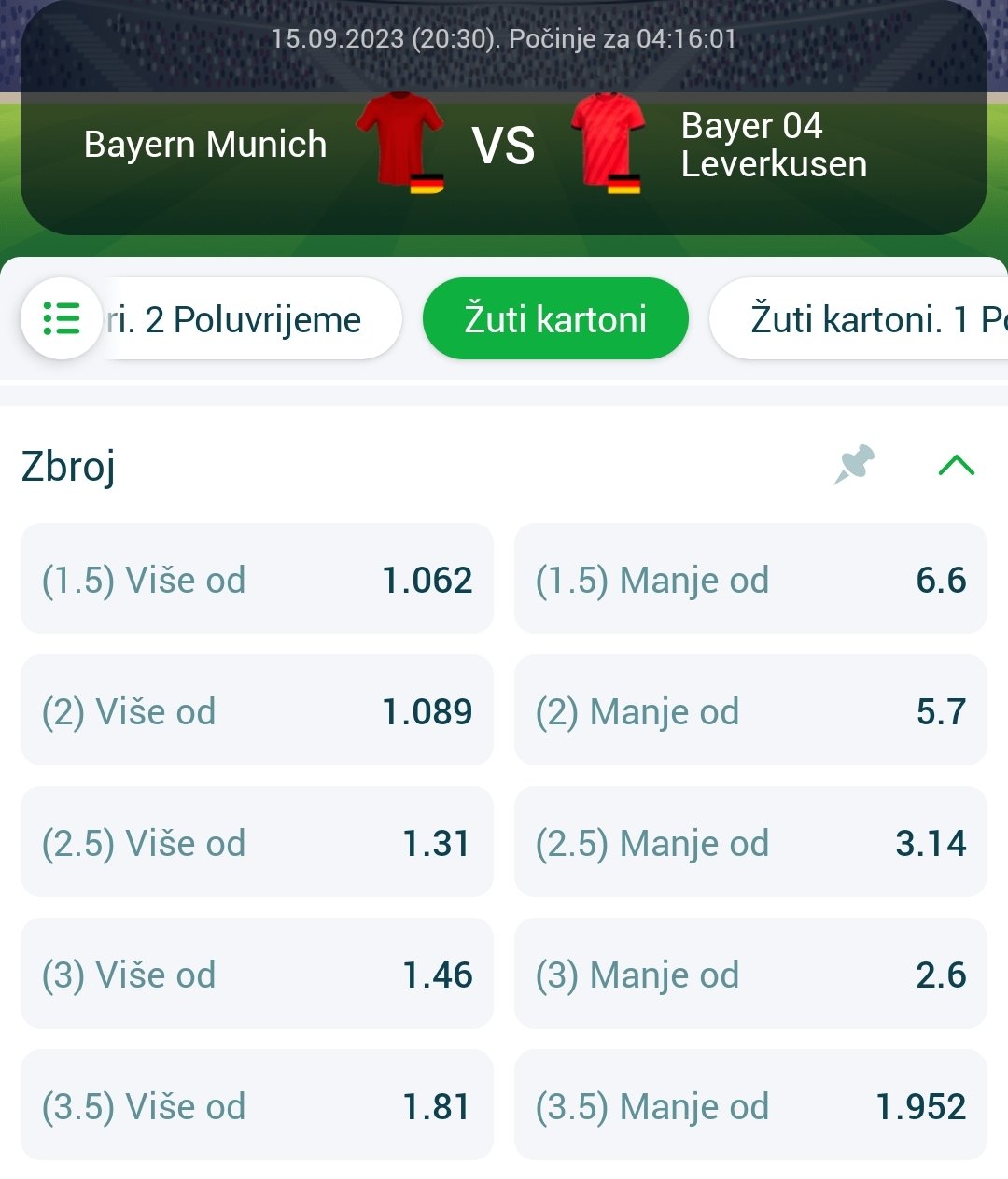Open the markets list menu button

[62, 318]
